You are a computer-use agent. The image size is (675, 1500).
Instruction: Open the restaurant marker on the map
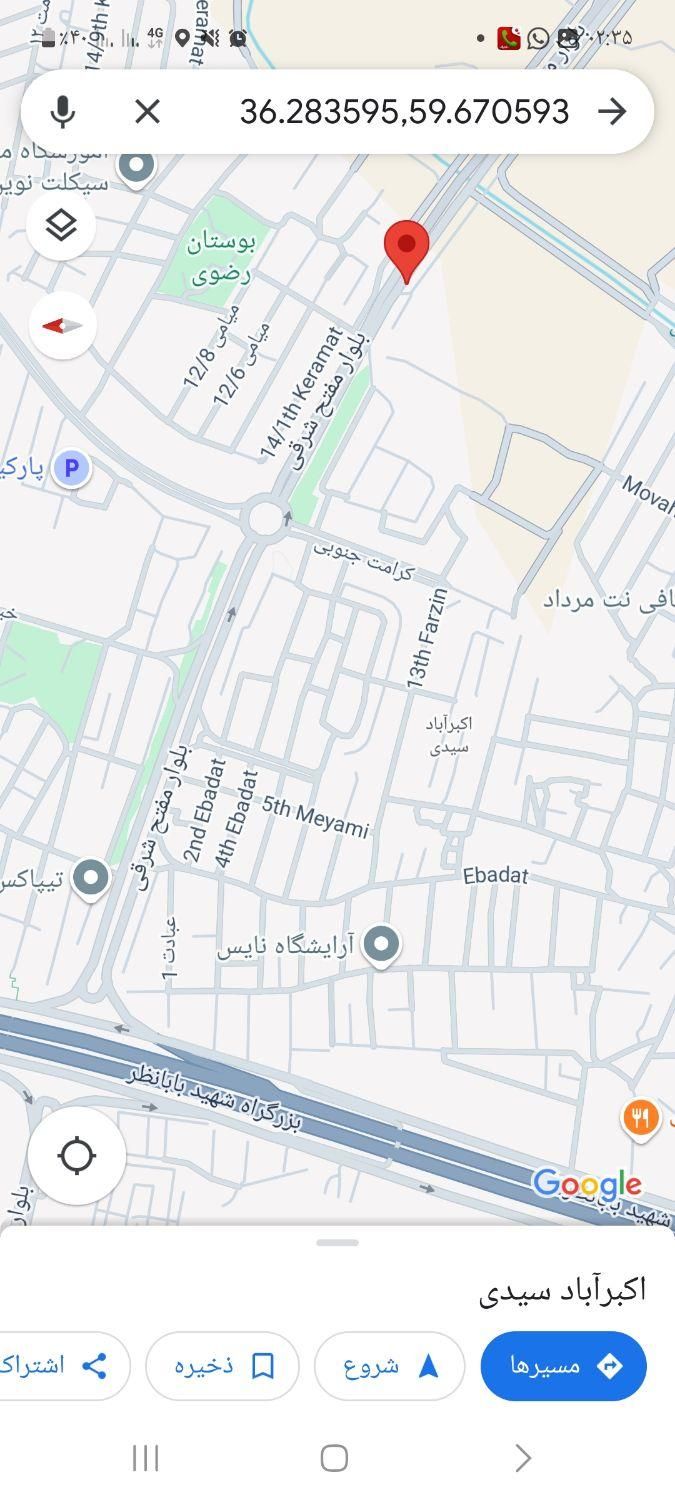640,1117
